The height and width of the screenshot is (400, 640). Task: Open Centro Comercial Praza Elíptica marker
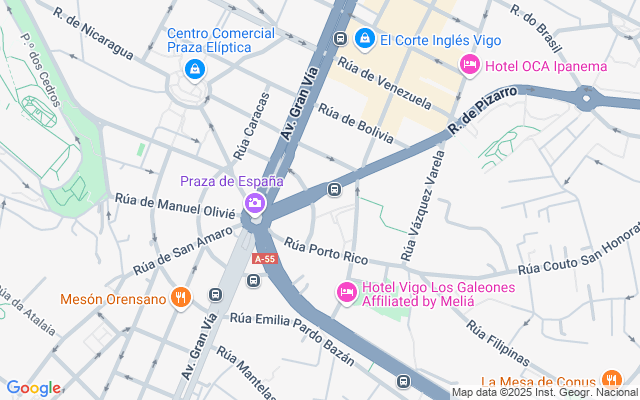(x=194, y=70)
